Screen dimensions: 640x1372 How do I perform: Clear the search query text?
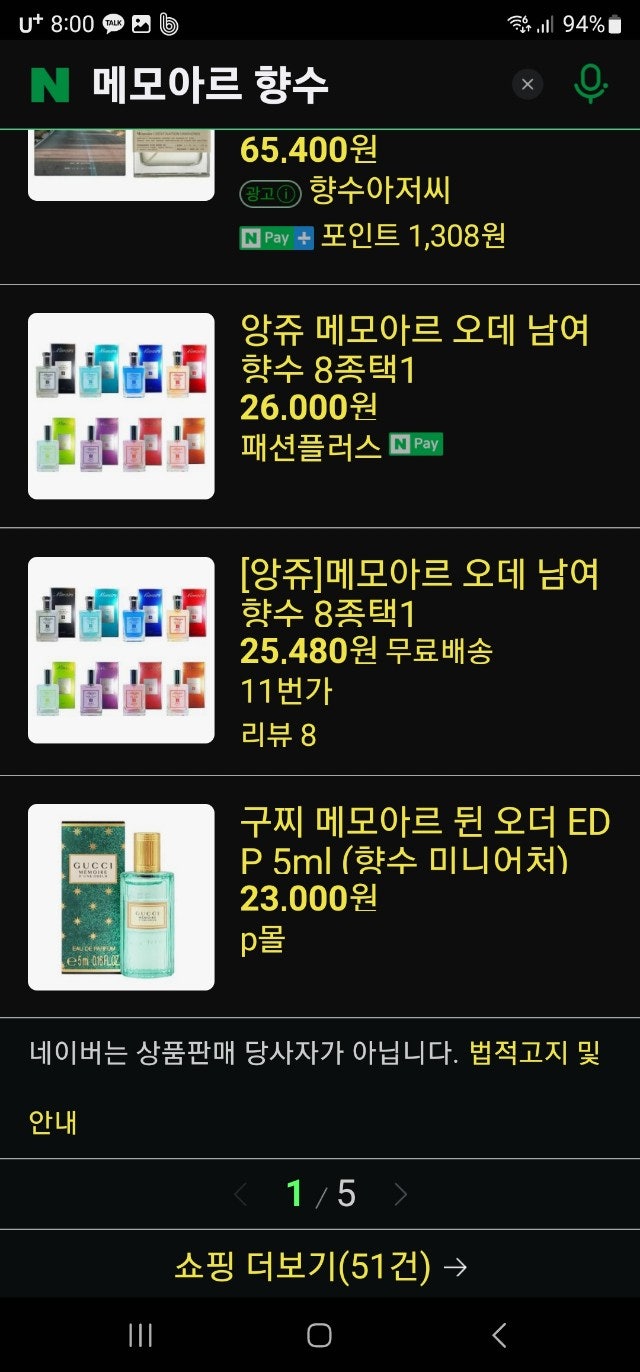[527, 85]
